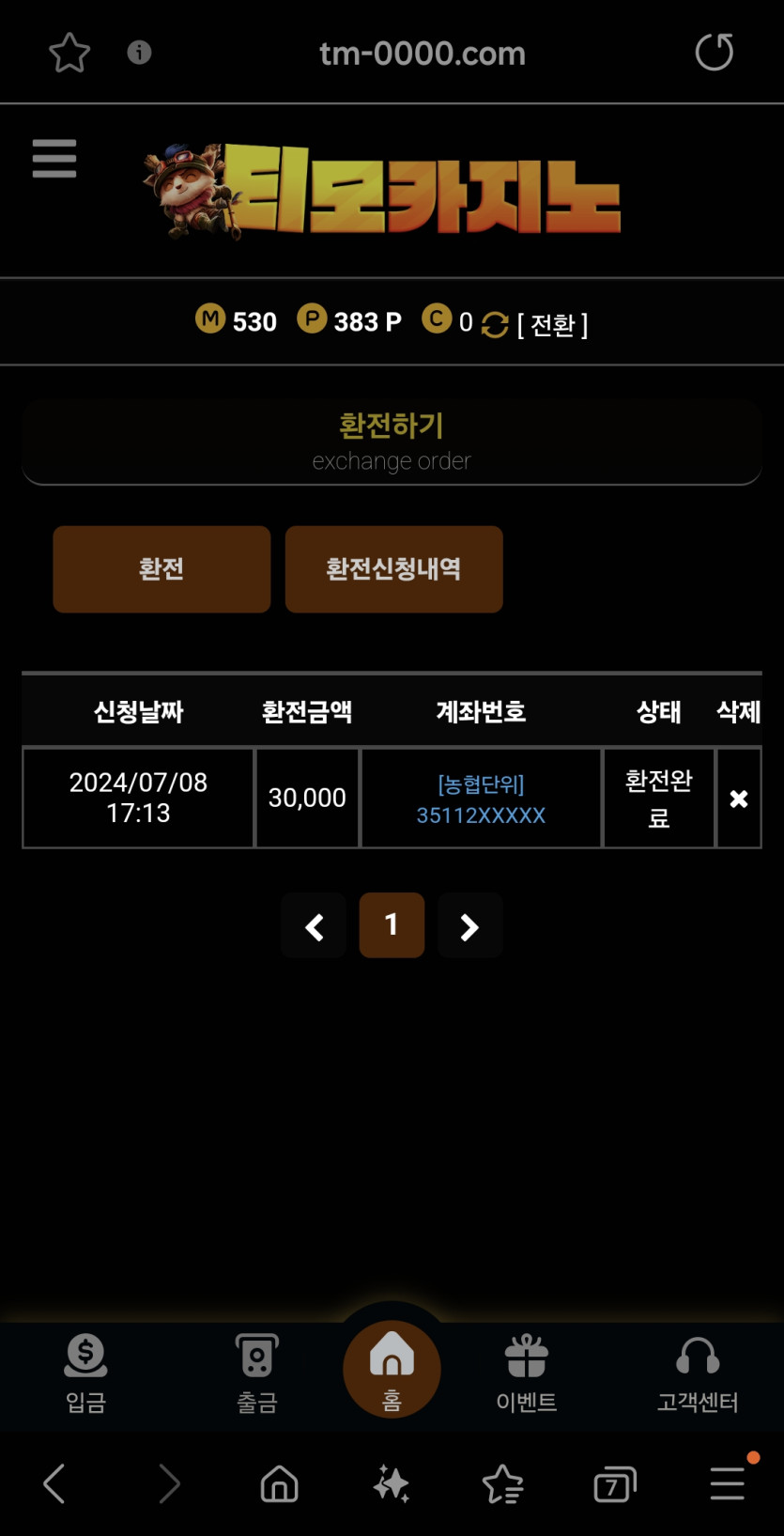View the 7 open browser tabs

pyautogui.click(x=615, y=1484)
